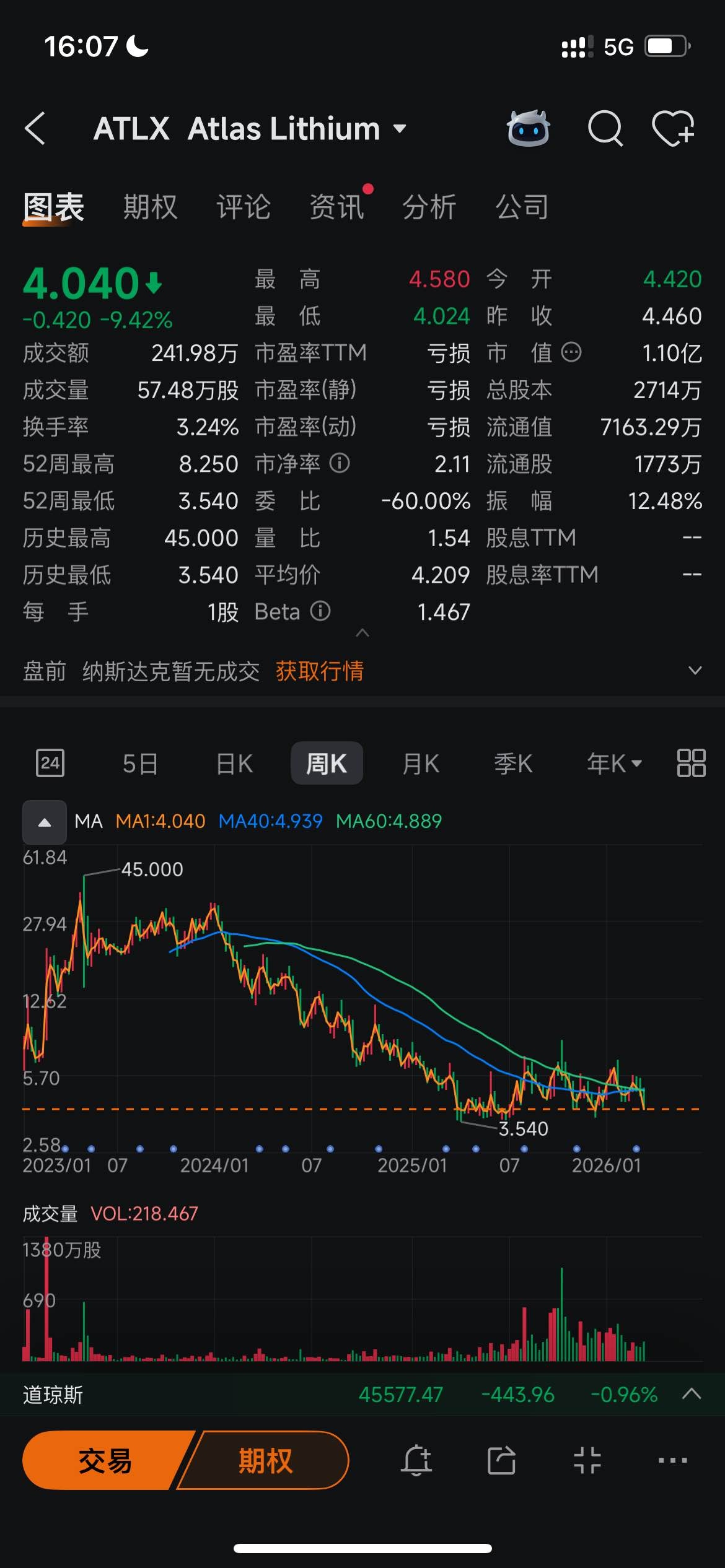This screenshot has width=725, height=1568.
Task: Switch to the 评论 tab
Action: point(244,207)
